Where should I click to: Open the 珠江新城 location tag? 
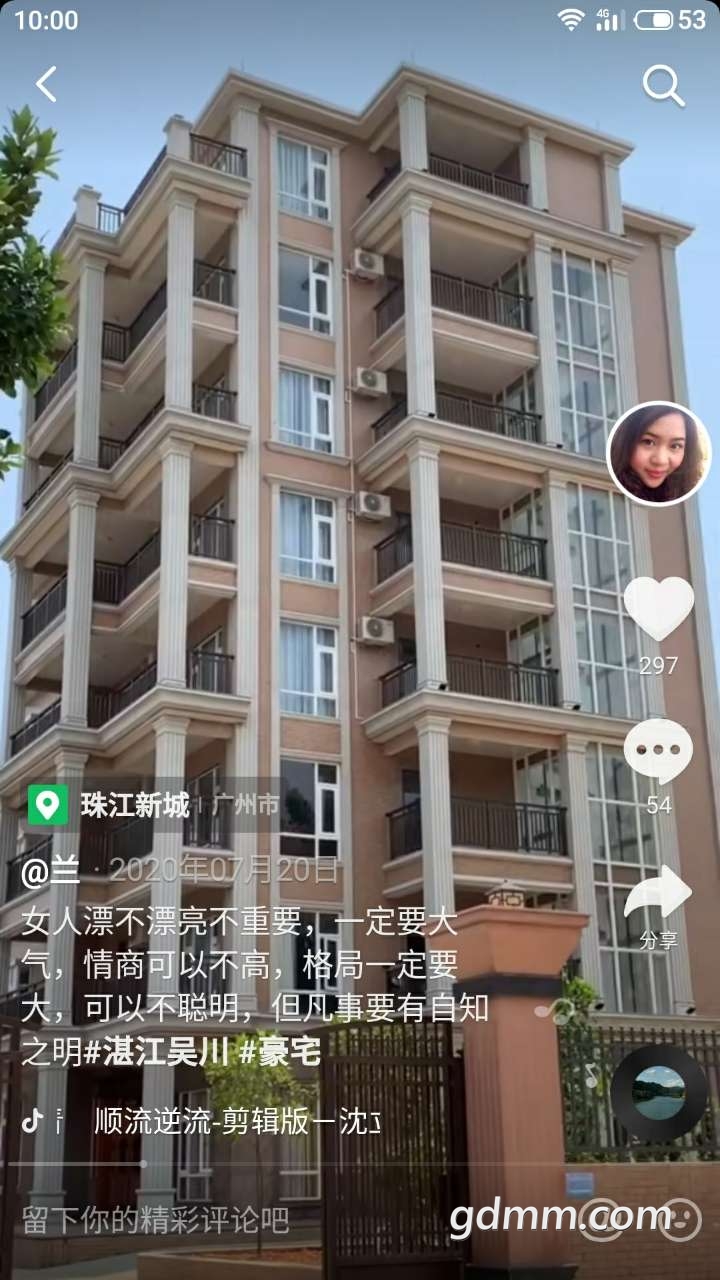135,805
